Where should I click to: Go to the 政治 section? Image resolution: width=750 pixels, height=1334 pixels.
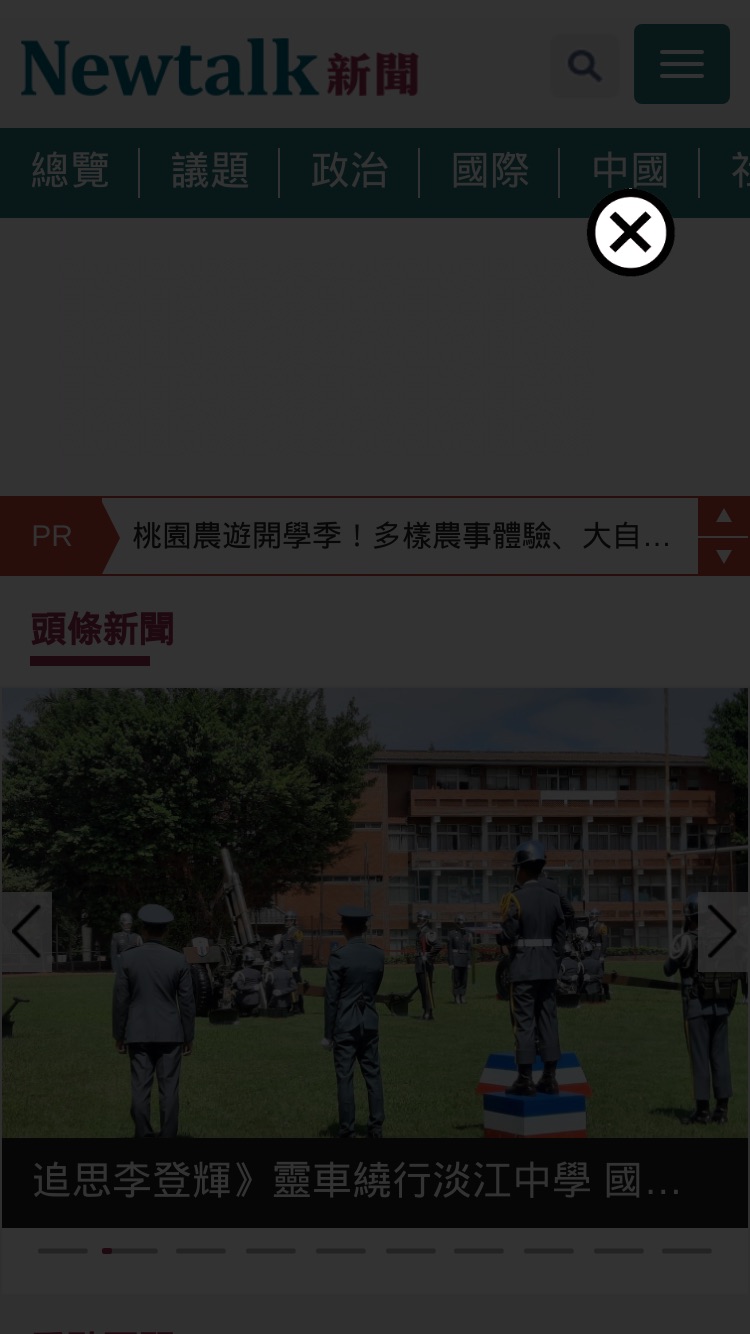[x=350, y=171]
